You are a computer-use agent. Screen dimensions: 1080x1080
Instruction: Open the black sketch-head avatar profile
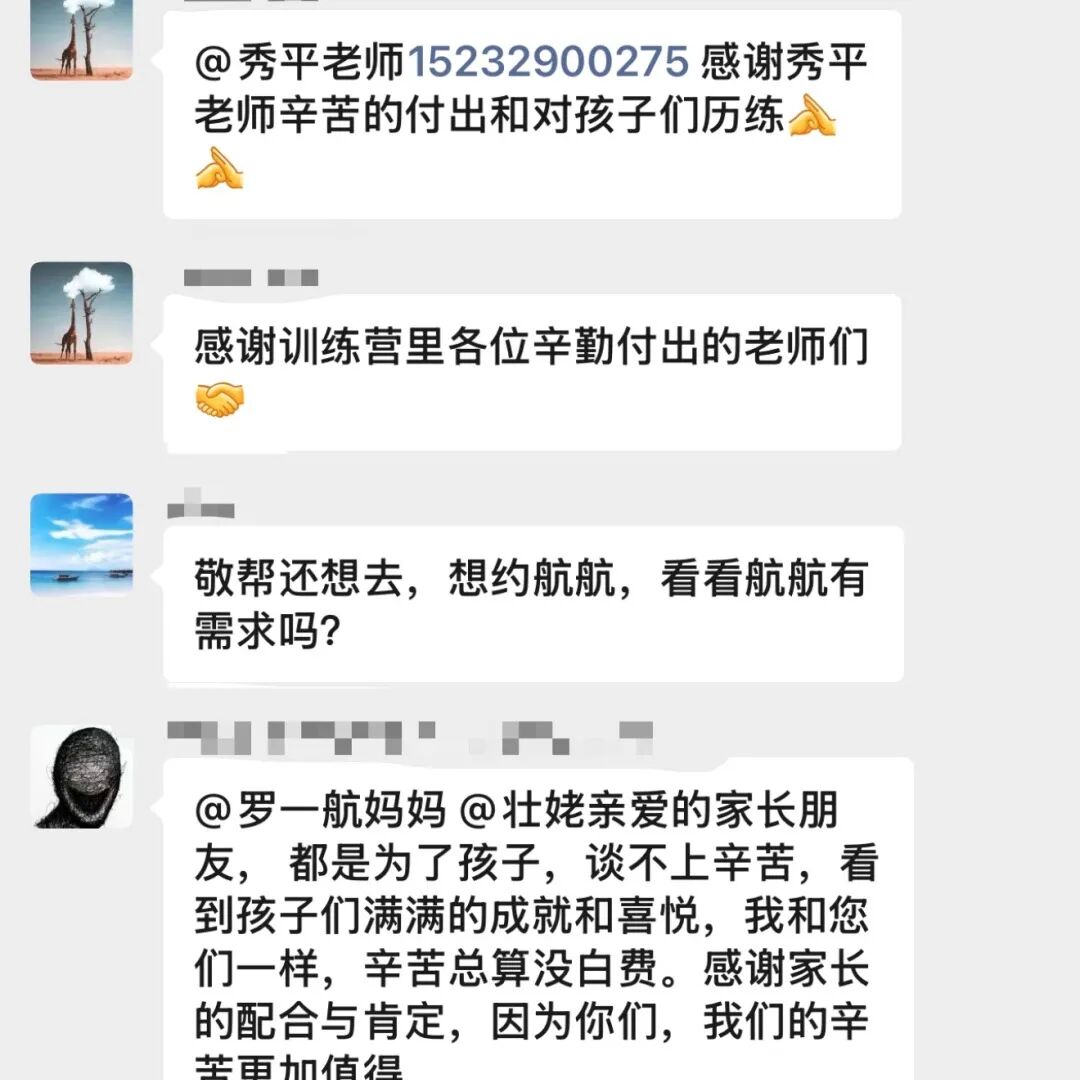pos(81,777)
